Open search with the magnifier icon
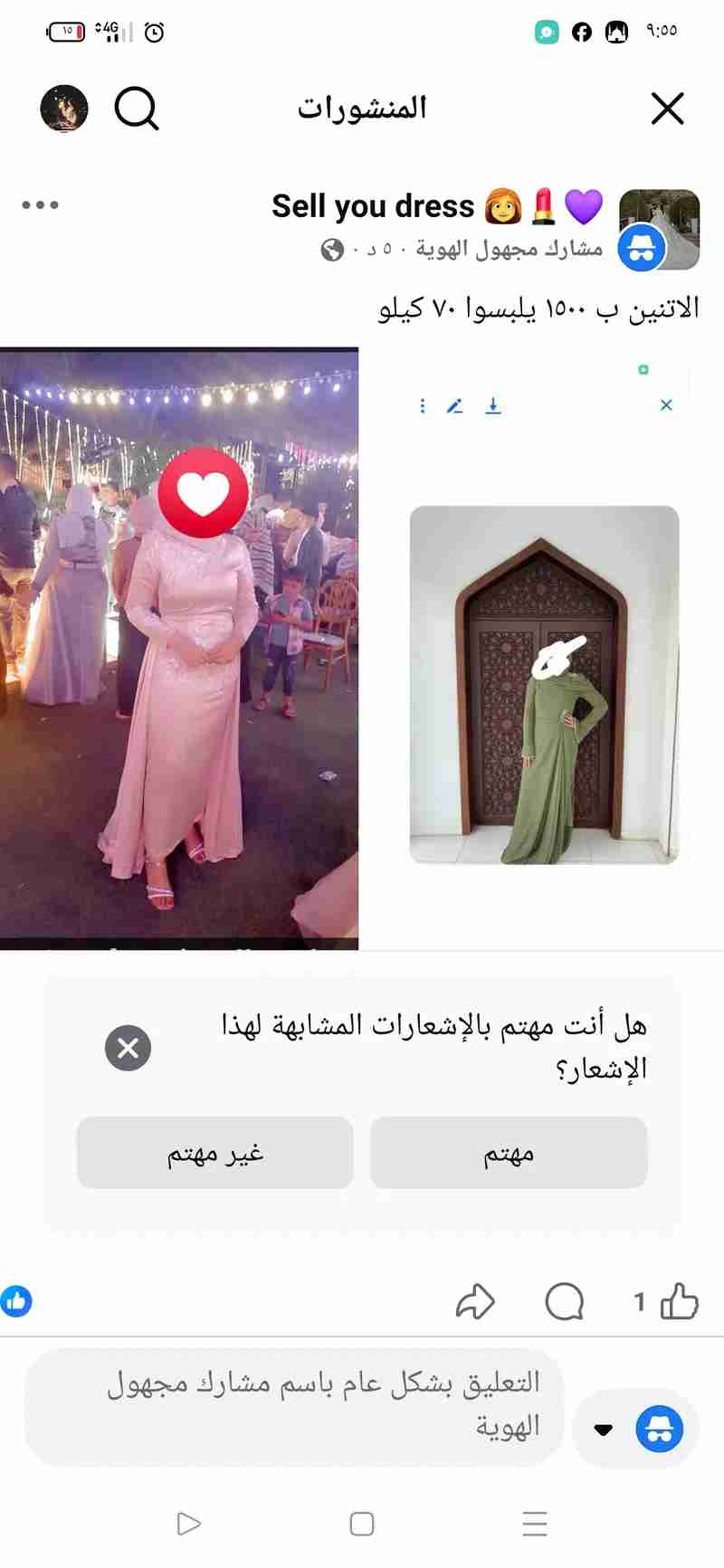The height and width of the screenshot is (1568, 724). pyautogui.click(x=137, y=109)
